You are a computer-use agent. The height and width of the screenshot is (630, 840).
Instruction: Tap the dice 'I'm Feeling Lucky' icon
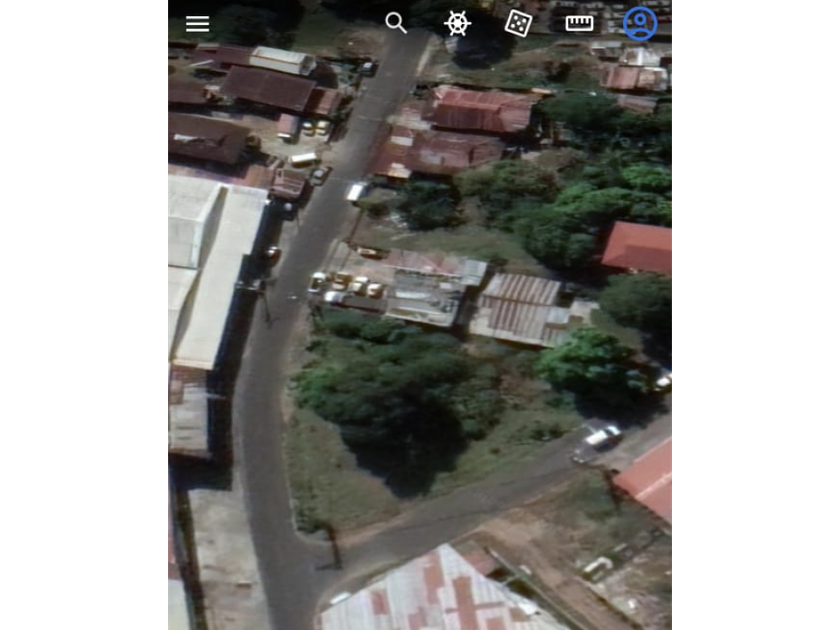point(518,23)
